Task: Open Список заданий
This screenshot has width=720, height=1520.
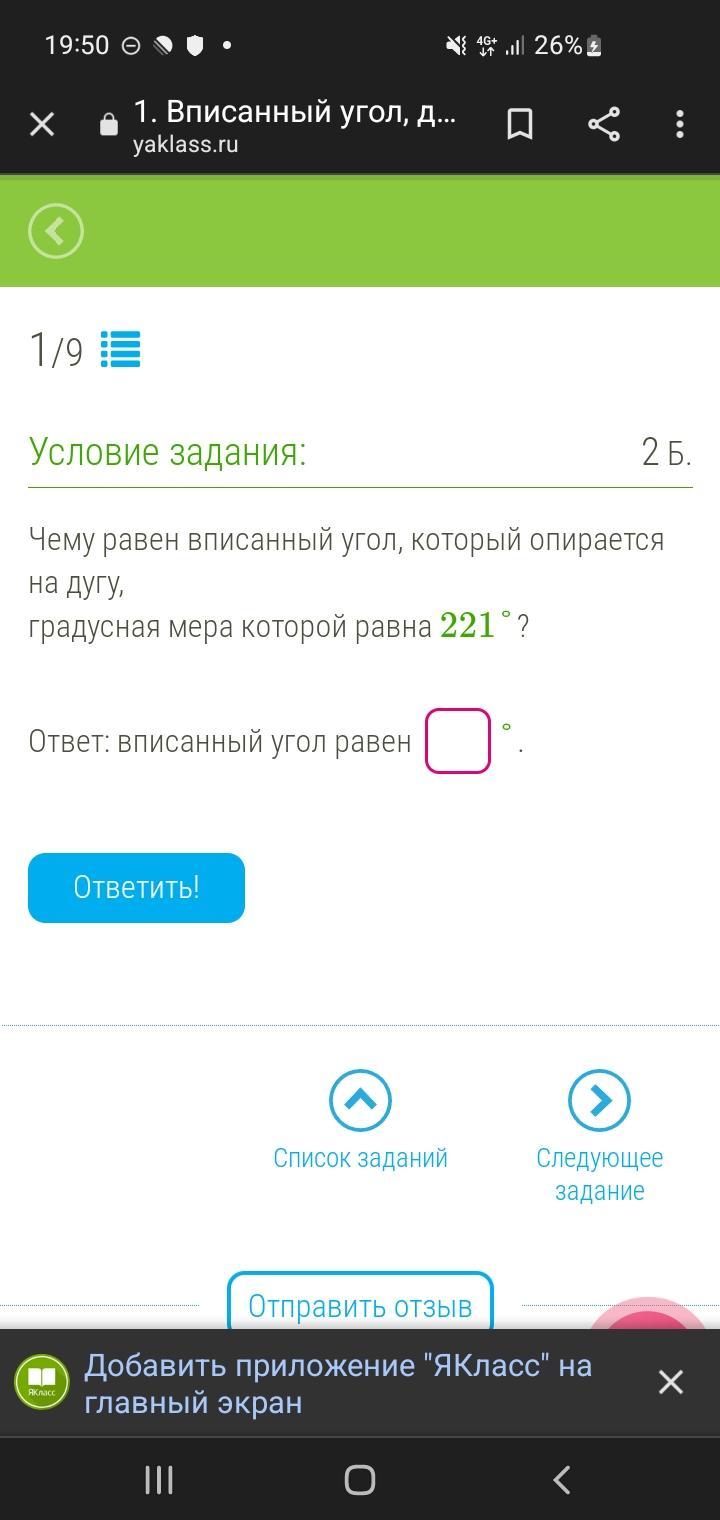Action: [x=360, y=1120]
